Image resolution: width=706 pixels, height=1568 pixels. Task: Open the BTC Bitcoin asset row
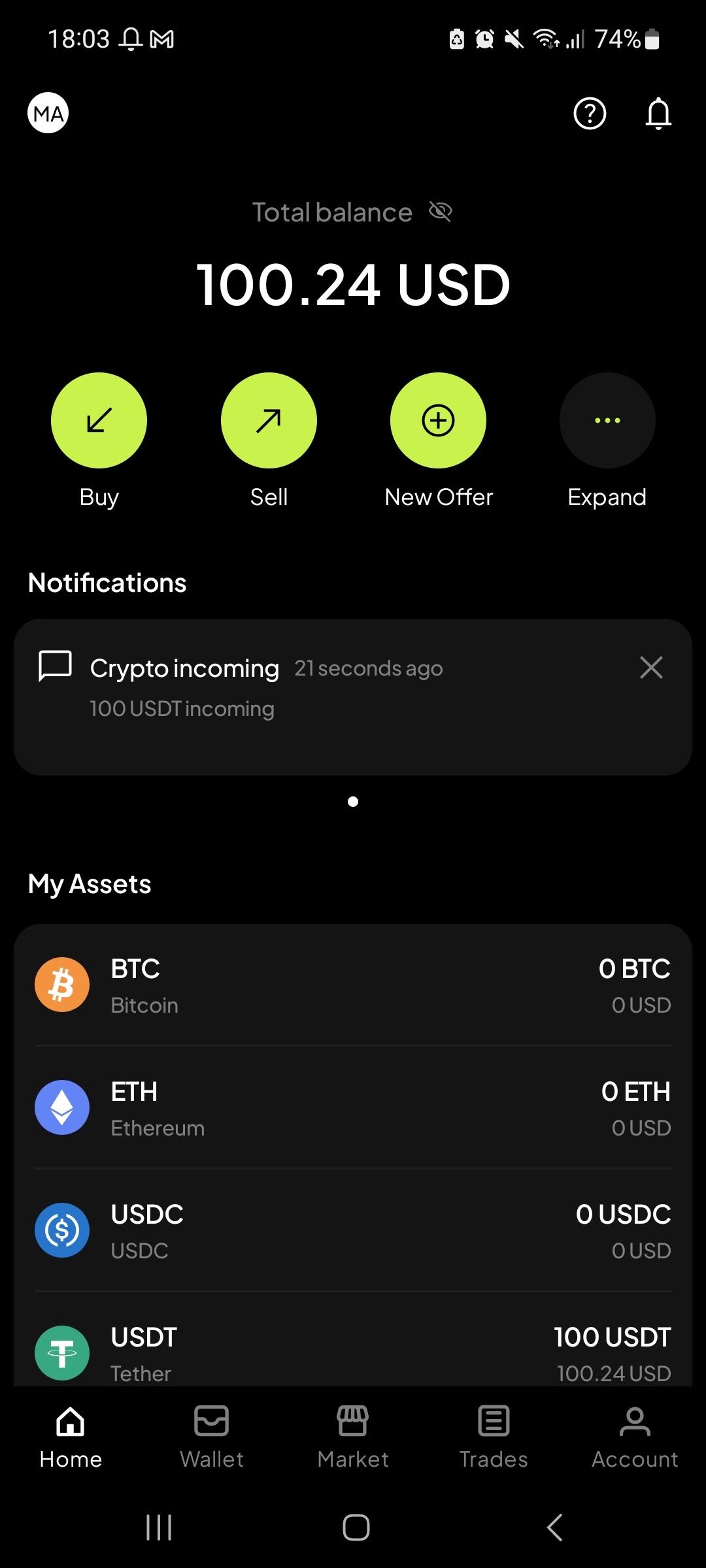(353, 985)
